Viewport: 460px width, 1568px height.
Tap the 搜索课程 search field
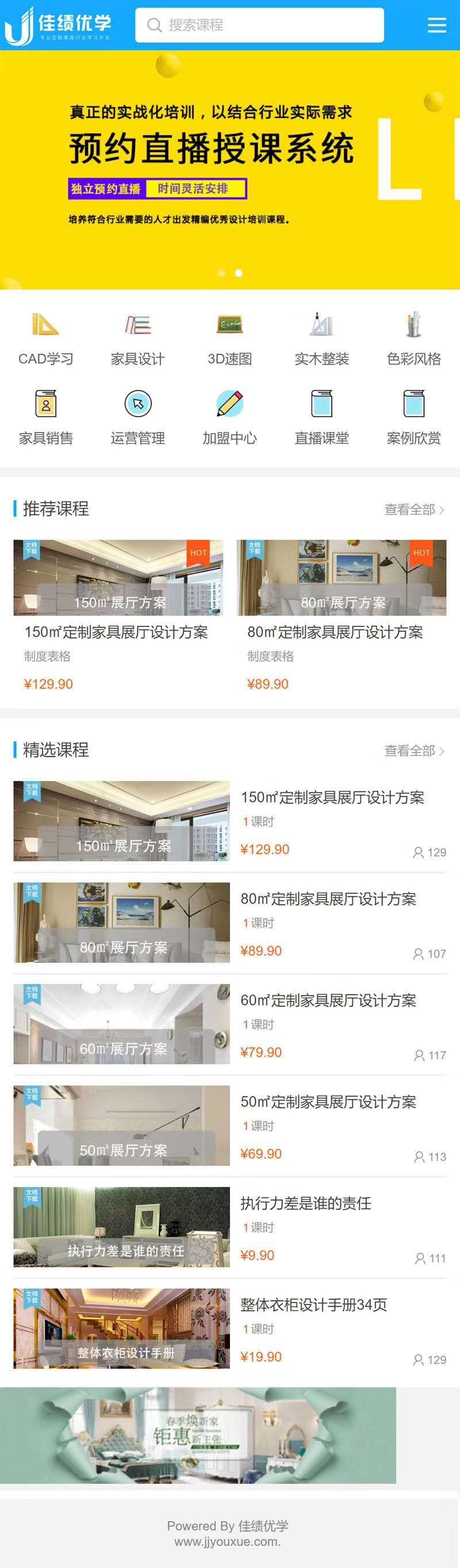[x=259, y=25]
